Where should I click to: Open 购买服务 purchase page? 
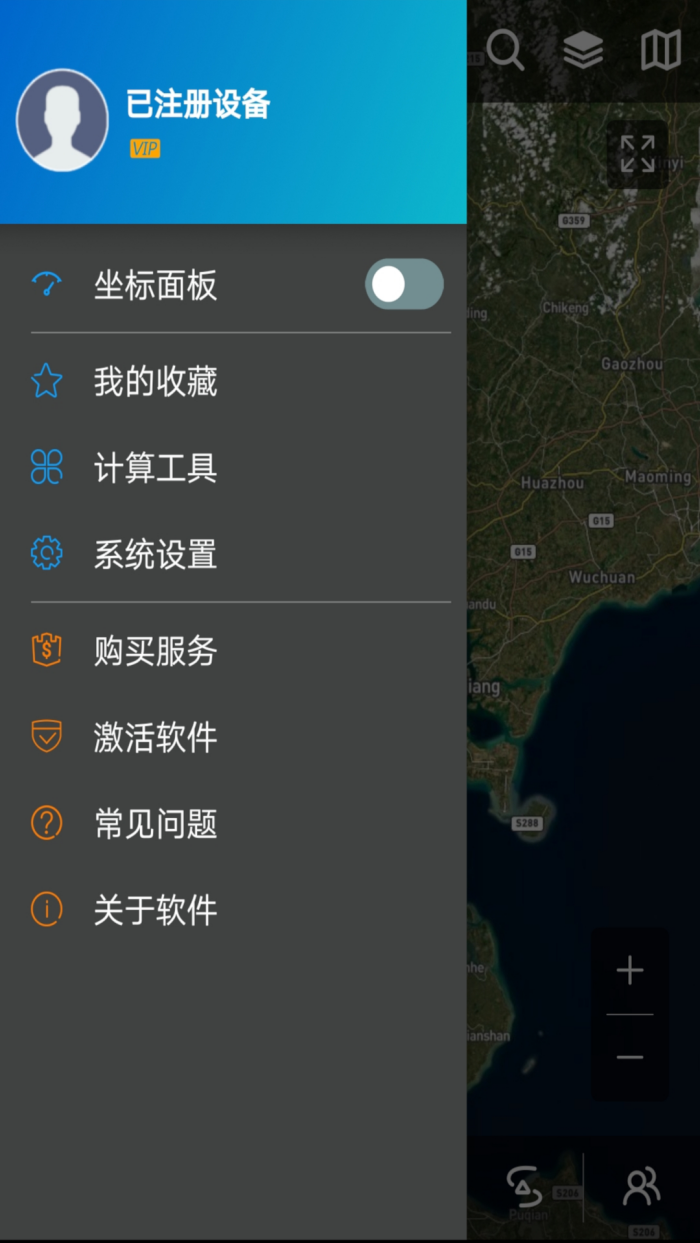coord(156,651)
